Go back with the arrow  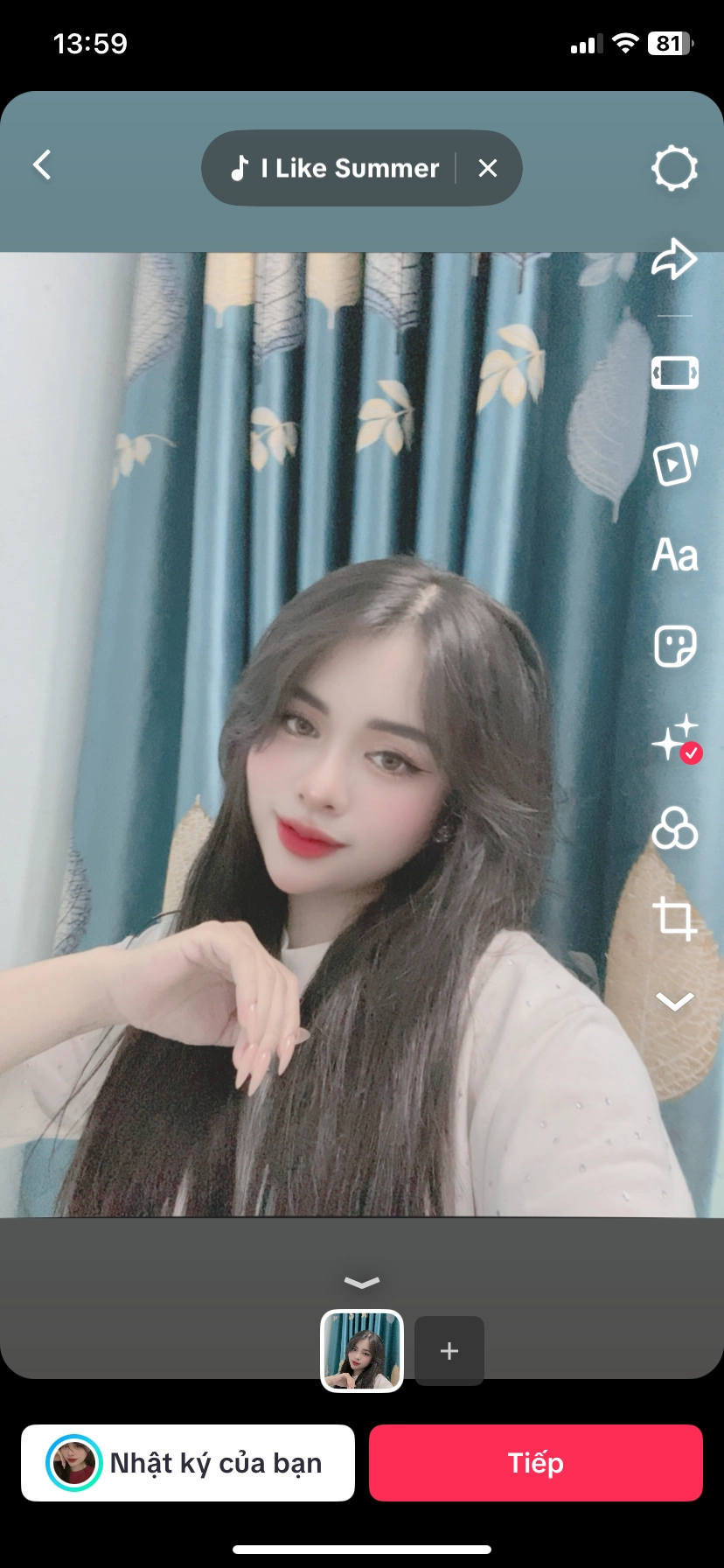click(x=42, y=164)
